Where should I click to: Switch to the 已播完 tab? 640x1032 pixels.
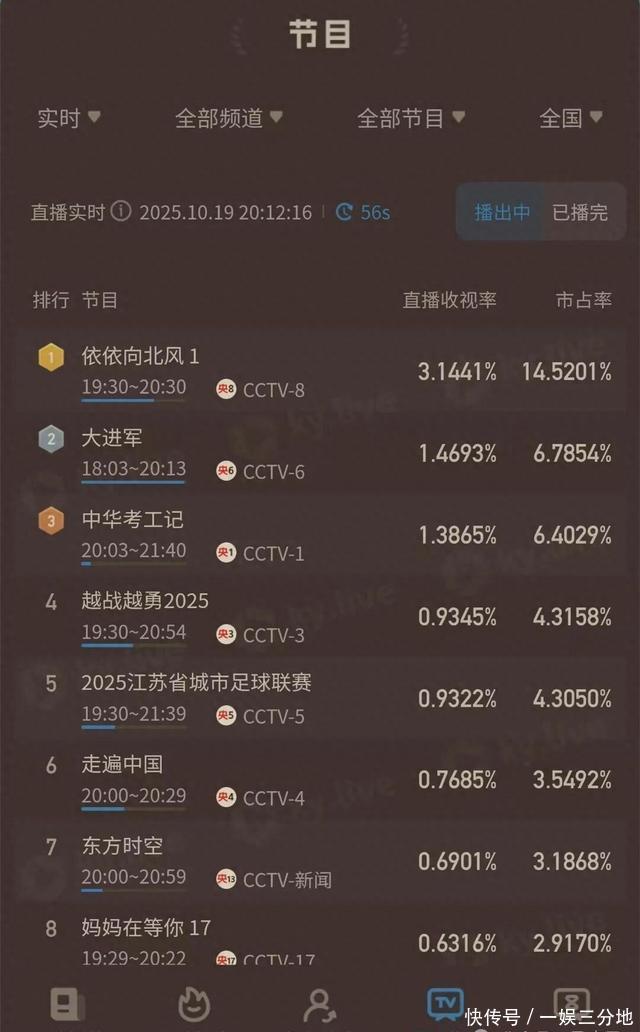(x=580, y=212)
